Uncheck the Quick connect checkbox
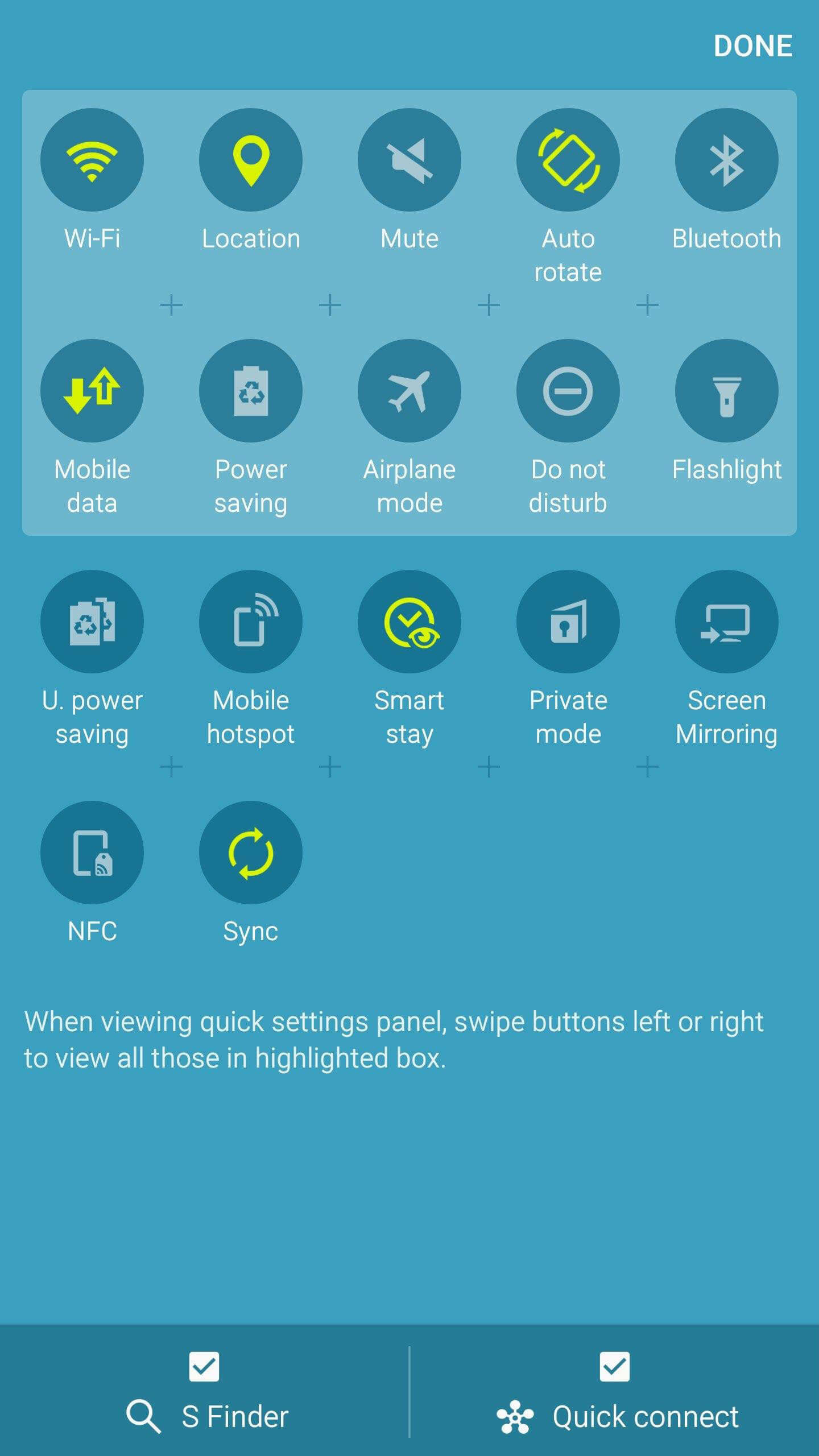This screenshot has height=1456, width=819. [614, 1367]
